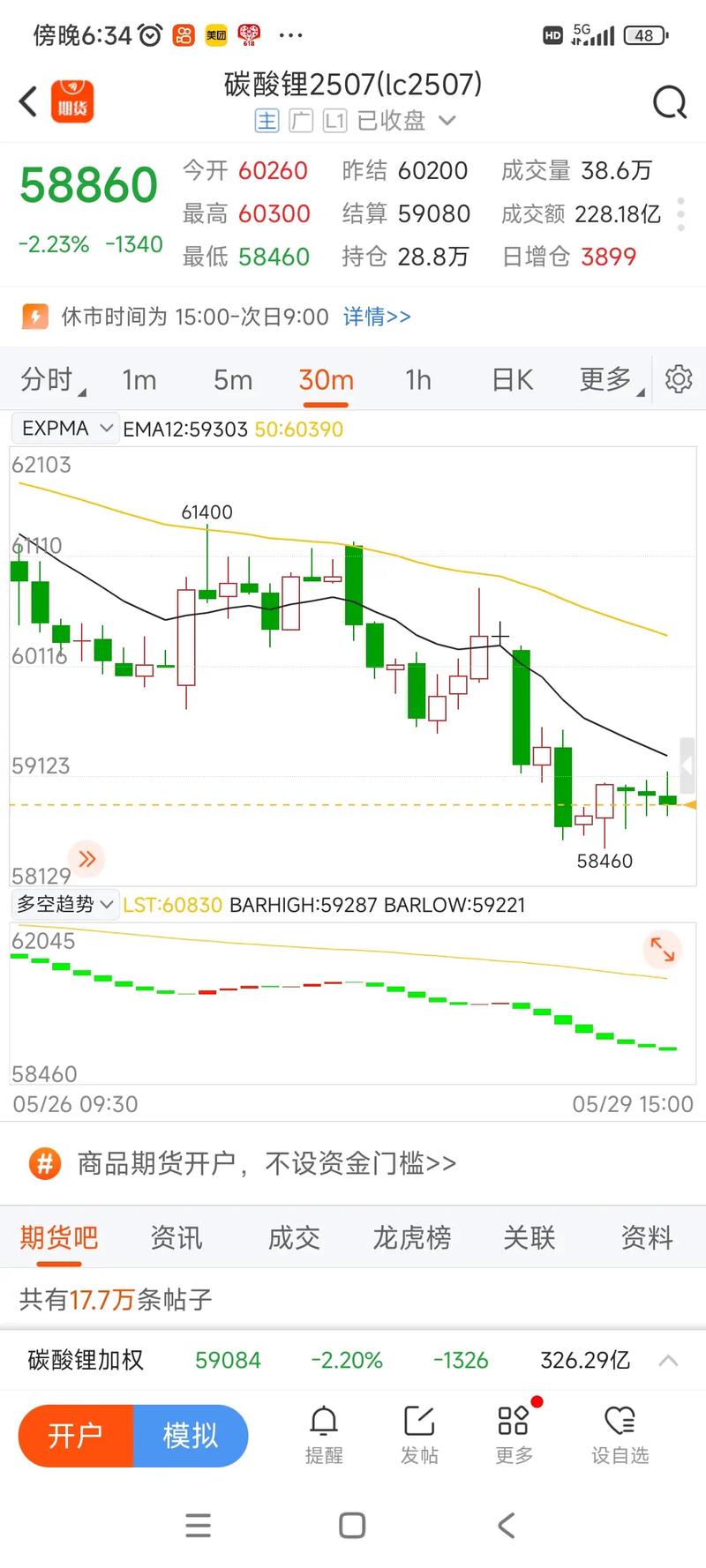Screen dimensions: 706x1568
Task: Open chart settings via the gear icon
Action: (678, 379)
